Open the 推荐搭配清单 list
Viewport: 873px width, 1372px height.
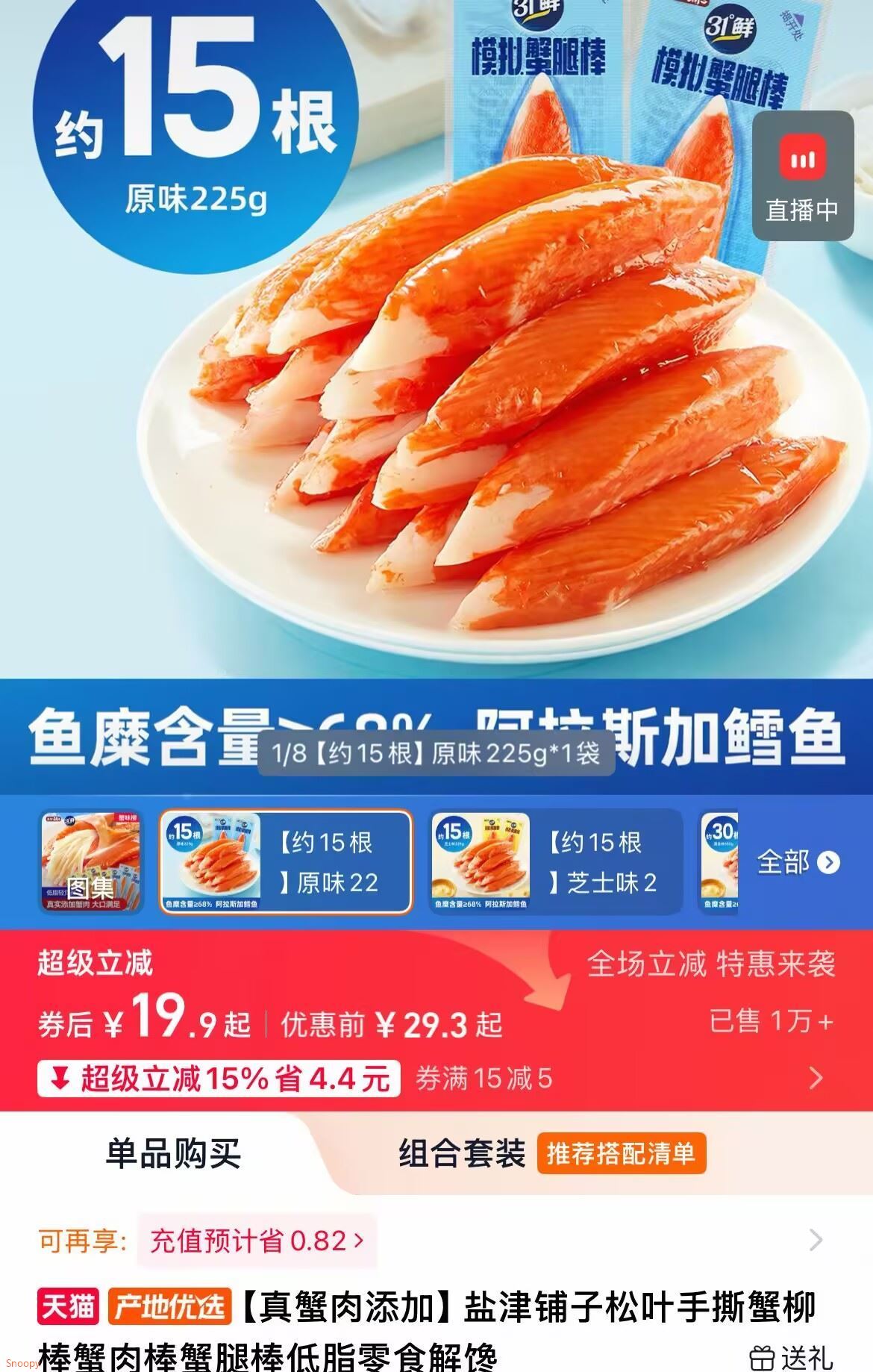click(x=621, y=1153)
